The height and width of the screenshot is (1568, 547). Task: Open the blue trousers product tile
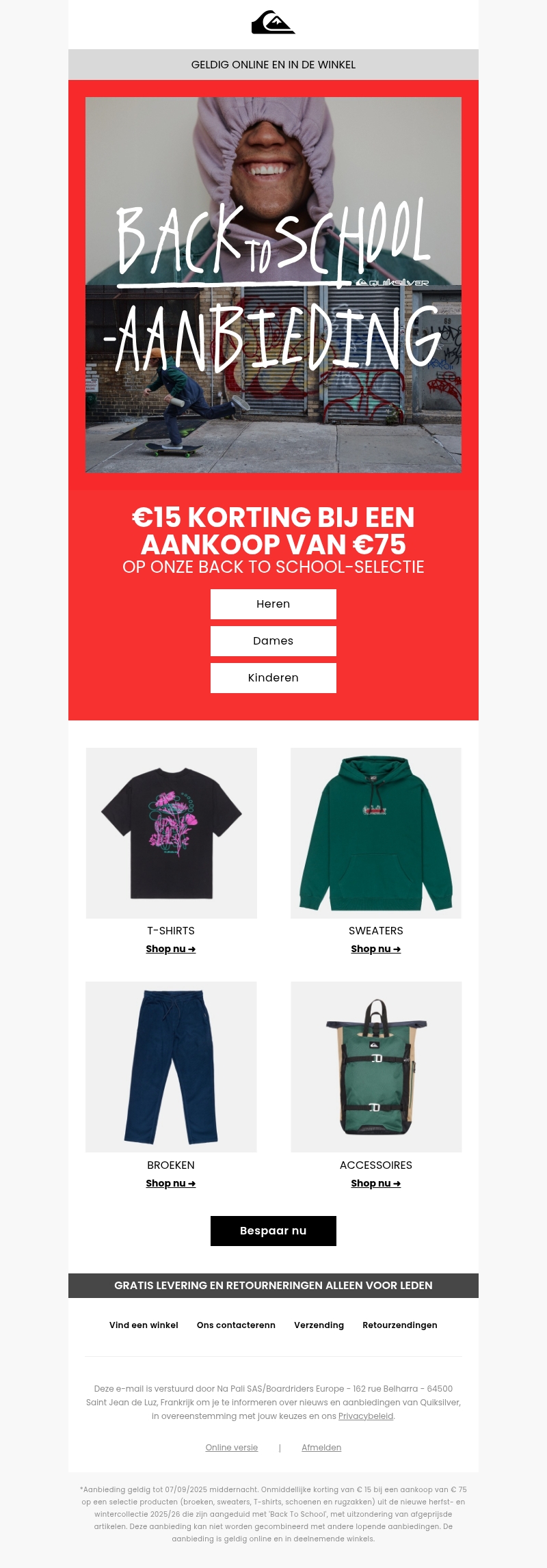click(x=171, y=1067)
